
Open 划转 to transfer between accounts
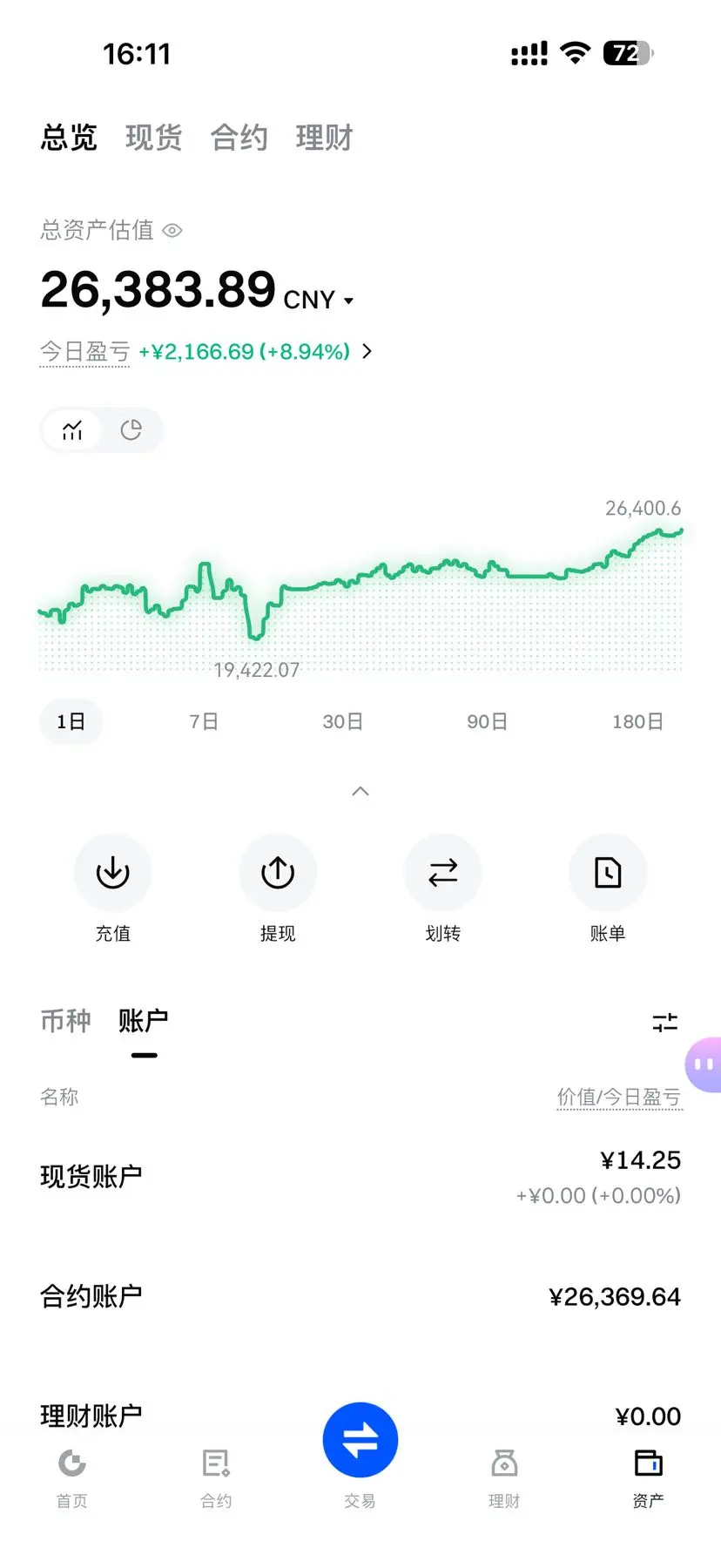(442, 873)
